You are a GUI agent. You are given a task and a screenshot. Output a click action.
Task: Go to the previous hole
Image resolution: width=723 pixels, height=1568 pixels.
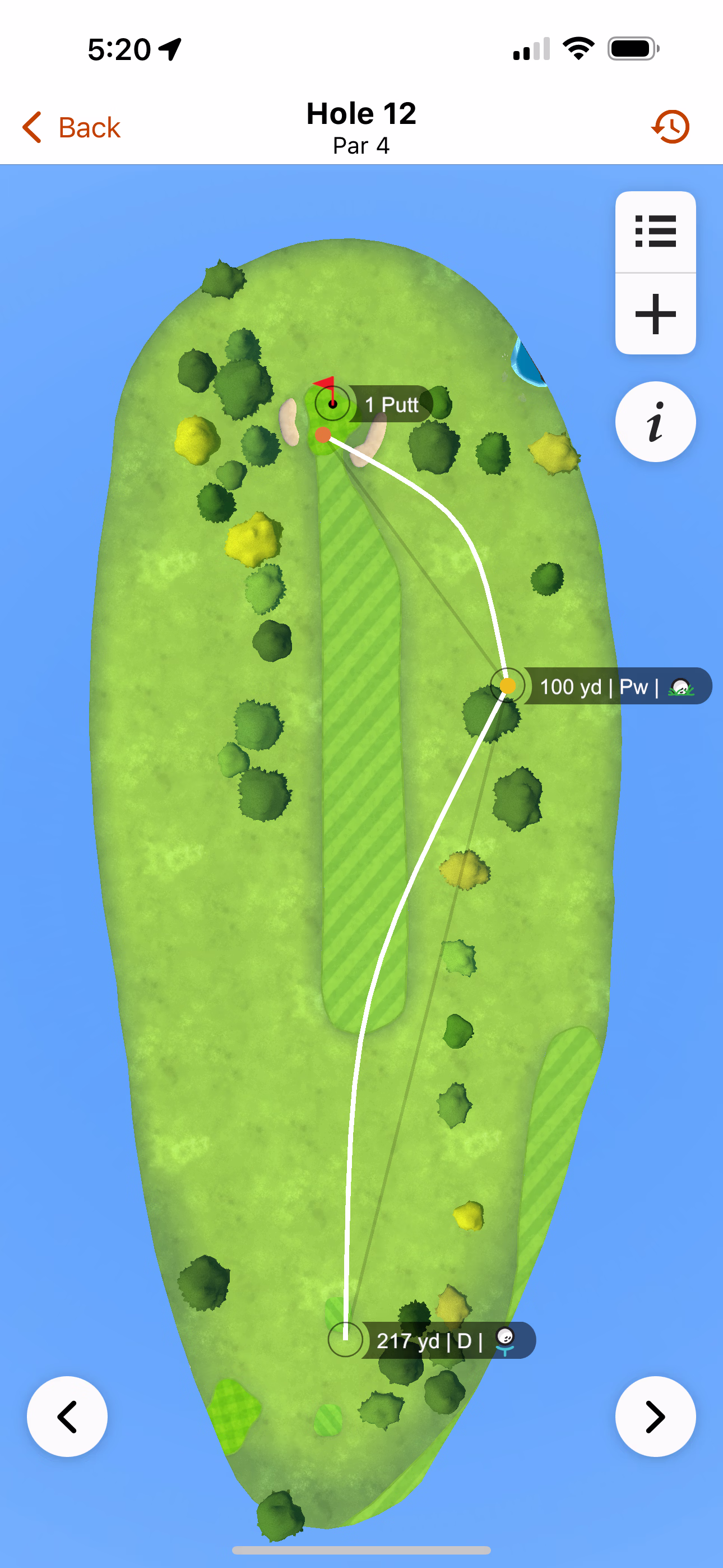67,1417
